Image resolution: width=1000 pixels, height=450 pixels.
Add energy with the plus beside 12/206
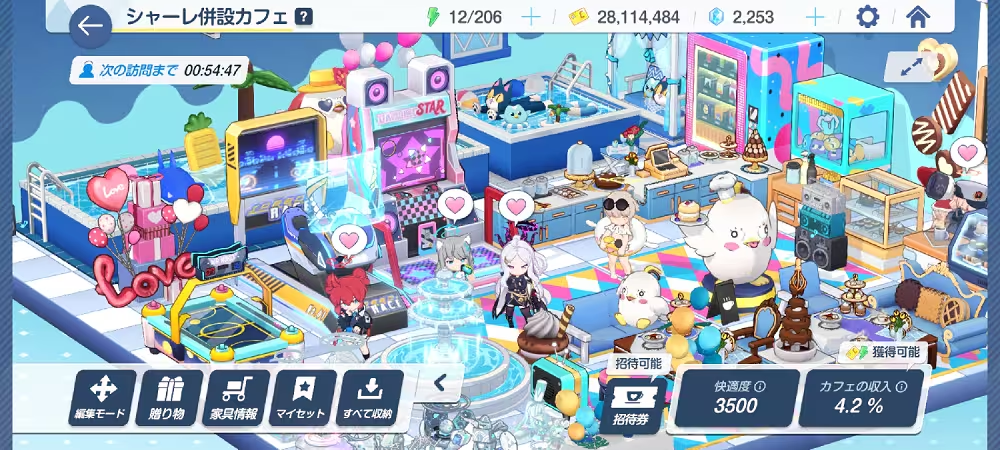(531, 17)
